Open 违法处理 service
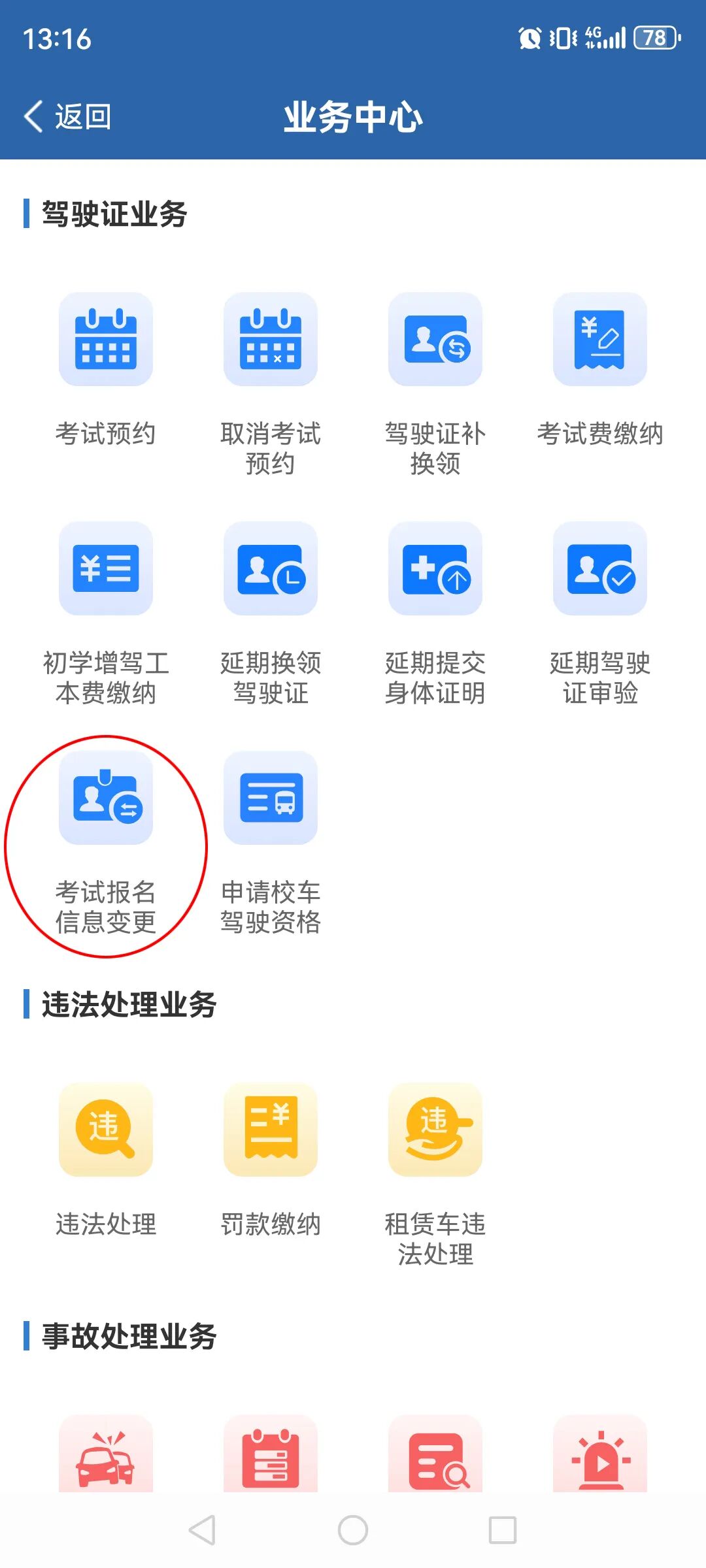Image resolution: width=706 pixels, height=1568 pixels. click(106, 1130)
